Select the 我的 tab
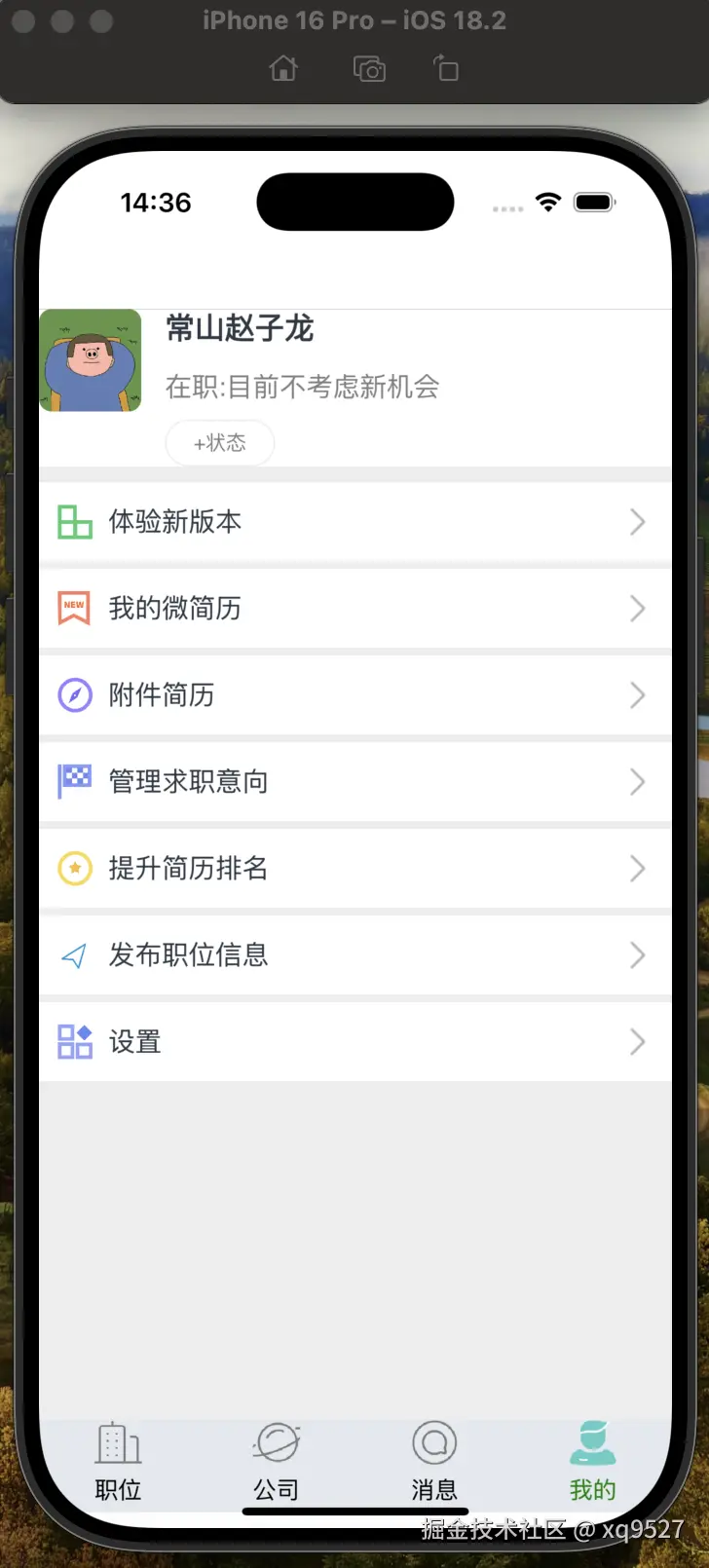 [592, 1461]
